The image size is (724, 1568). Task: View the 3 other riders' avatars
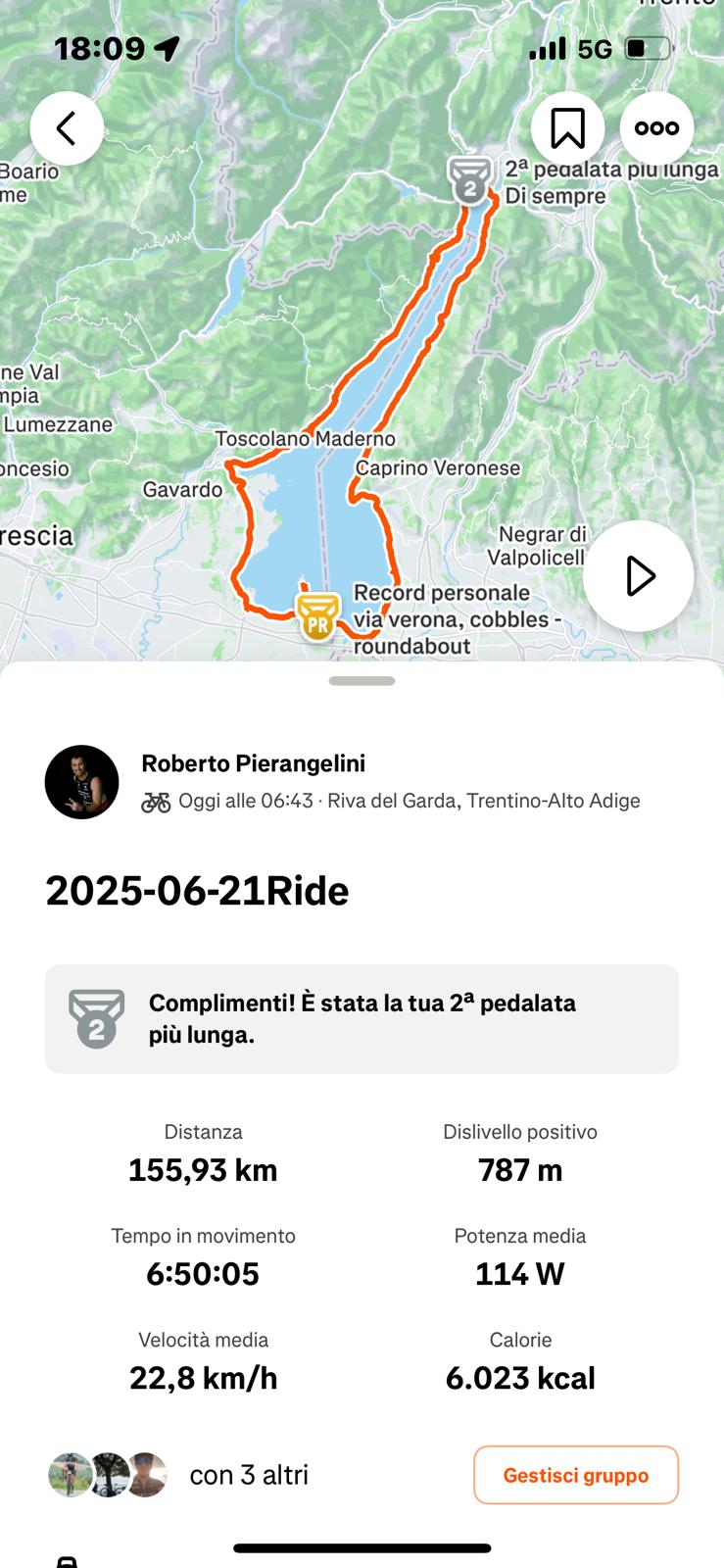click(x=108, y=1475)
